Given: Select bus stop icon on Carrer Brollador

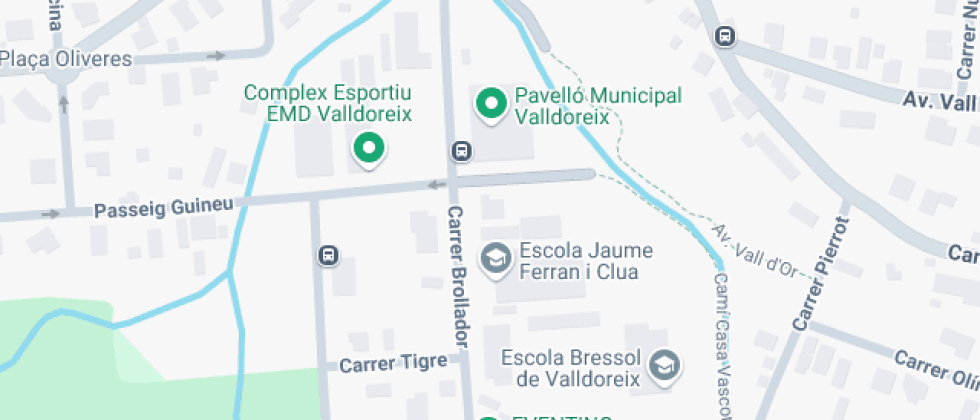Looking at the screenshot, I should [461, 152].
